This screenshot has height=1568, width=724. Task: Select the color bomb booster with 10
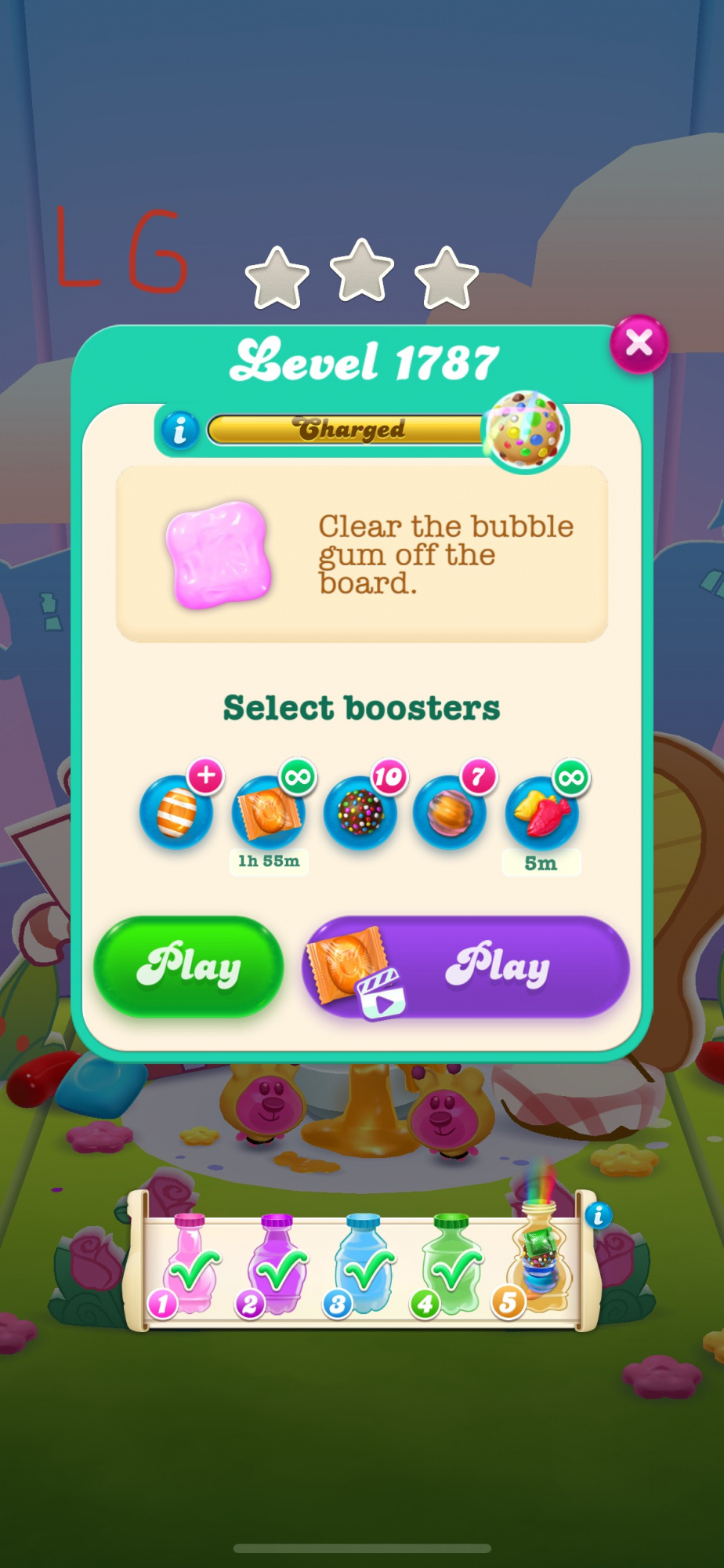pos(360,812)
